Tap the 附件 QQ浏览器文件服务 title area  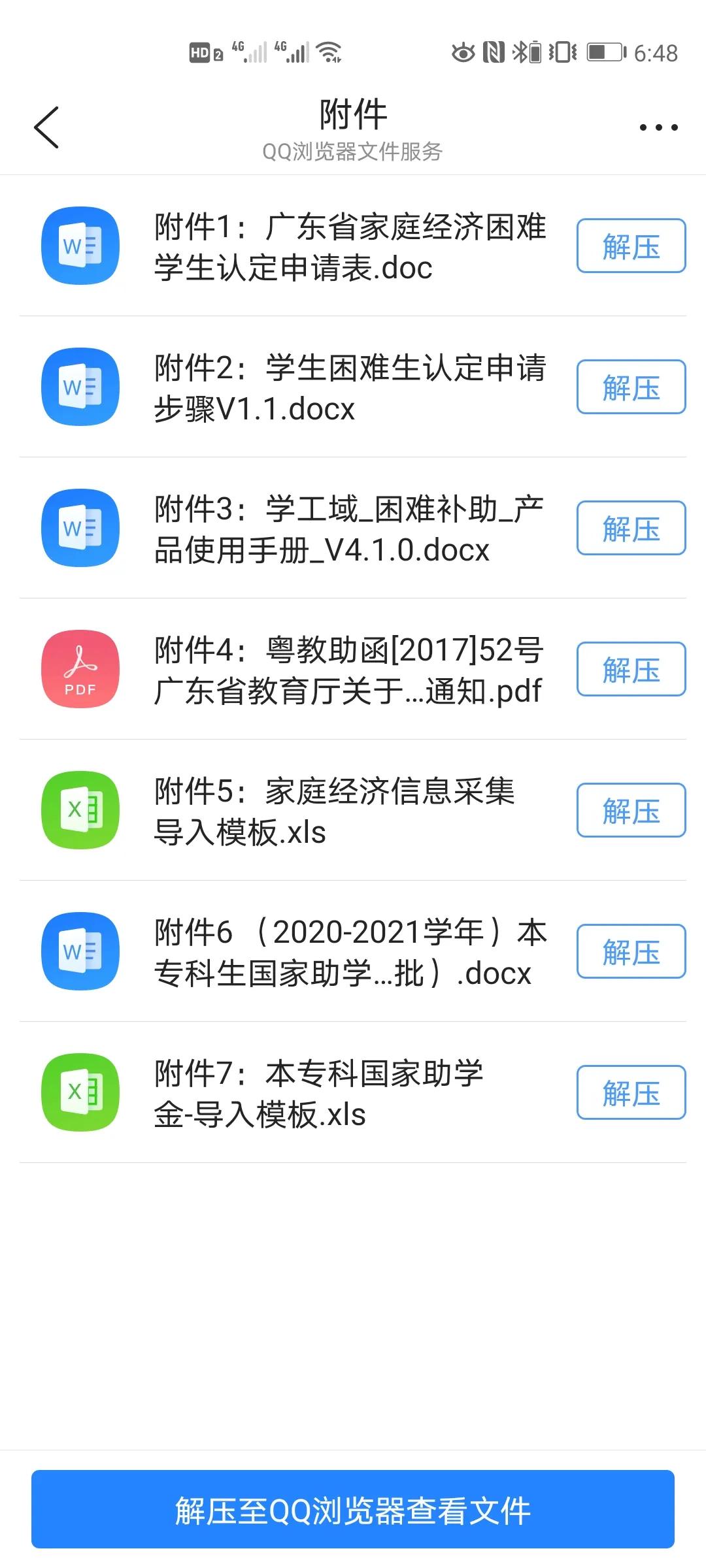[352, 127]
